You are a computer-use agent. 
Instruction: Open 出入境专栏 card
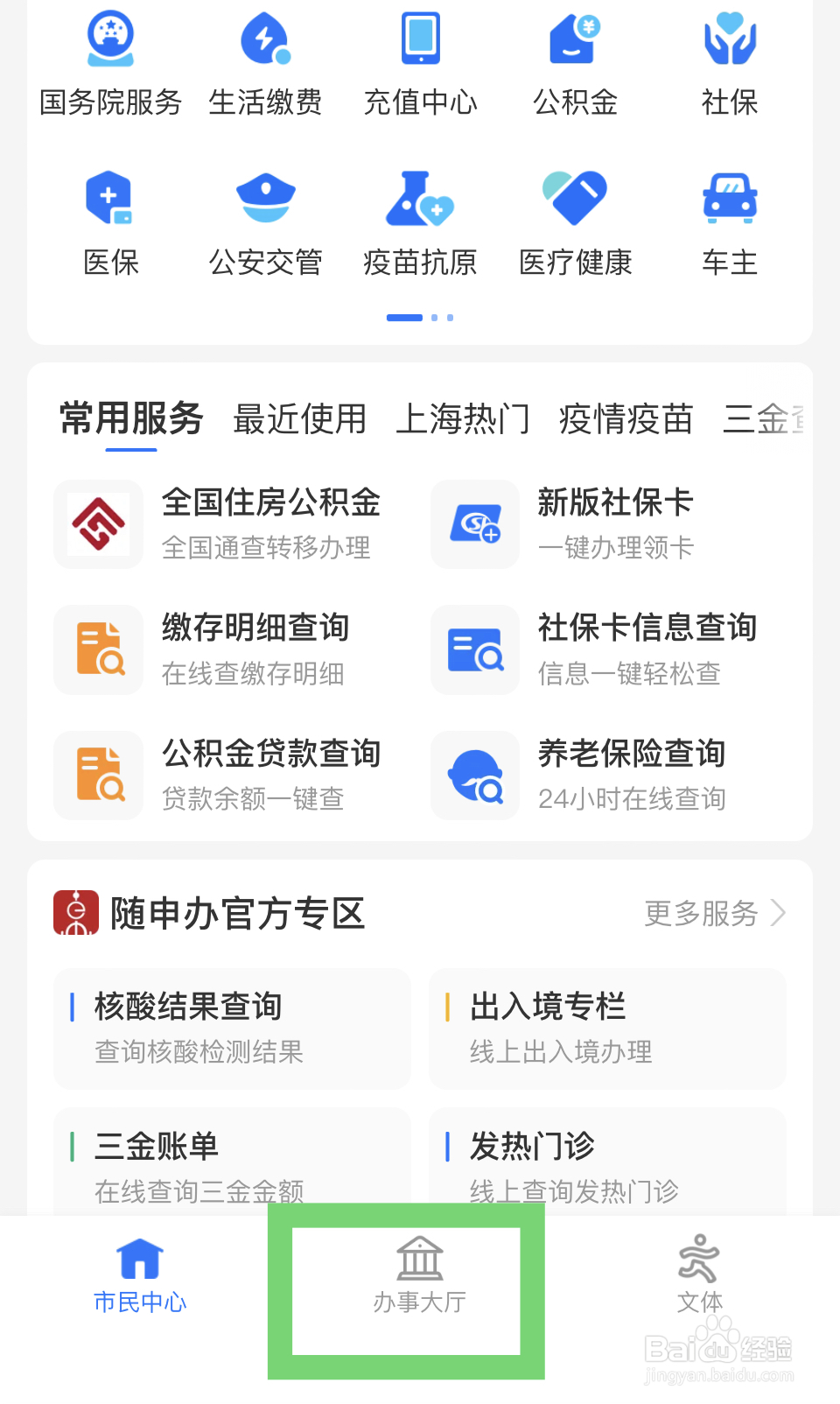(x=607, y=1028)
